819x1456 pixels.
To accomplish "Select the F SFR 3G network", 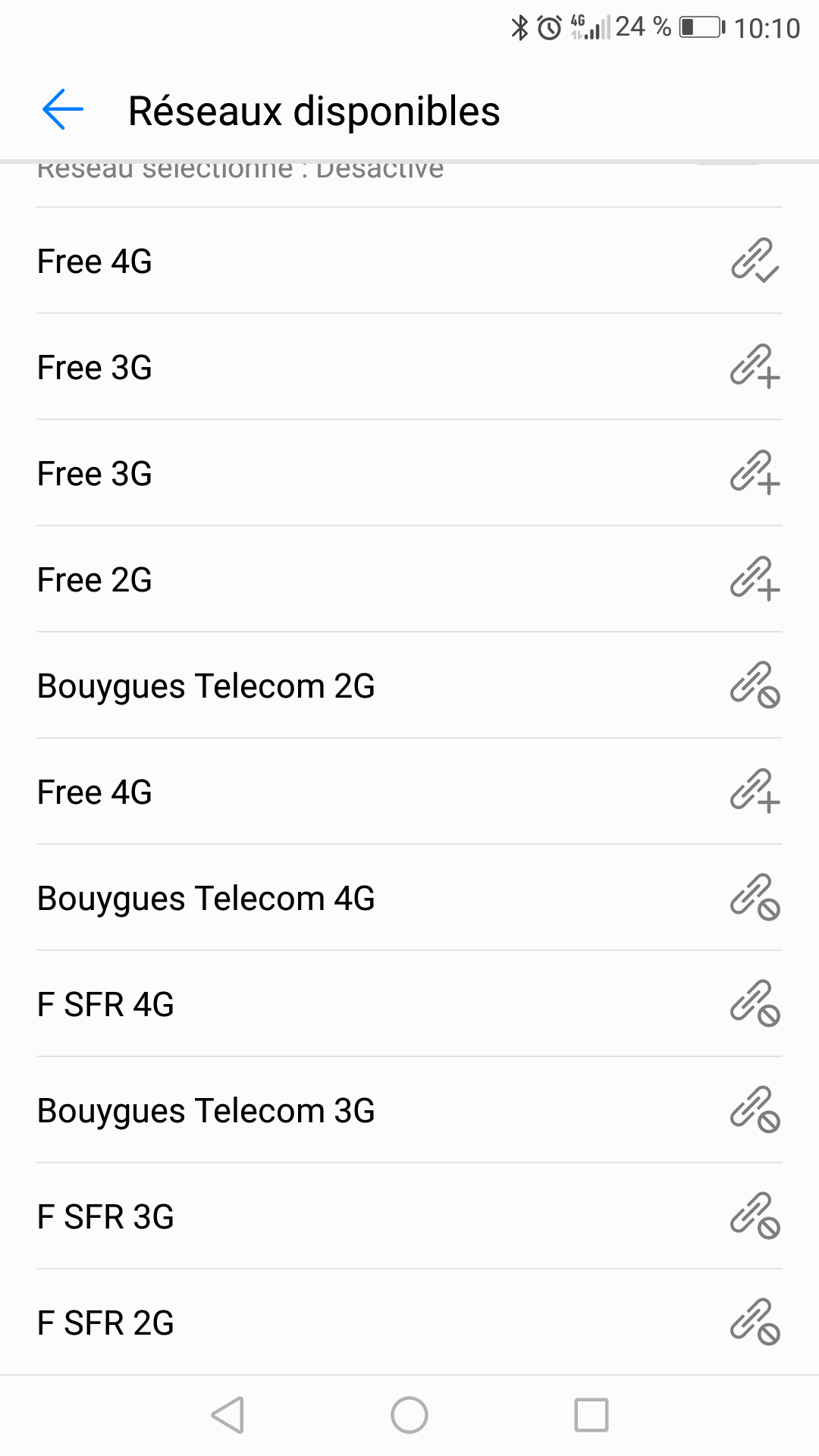I will [x=409, y=1216].
